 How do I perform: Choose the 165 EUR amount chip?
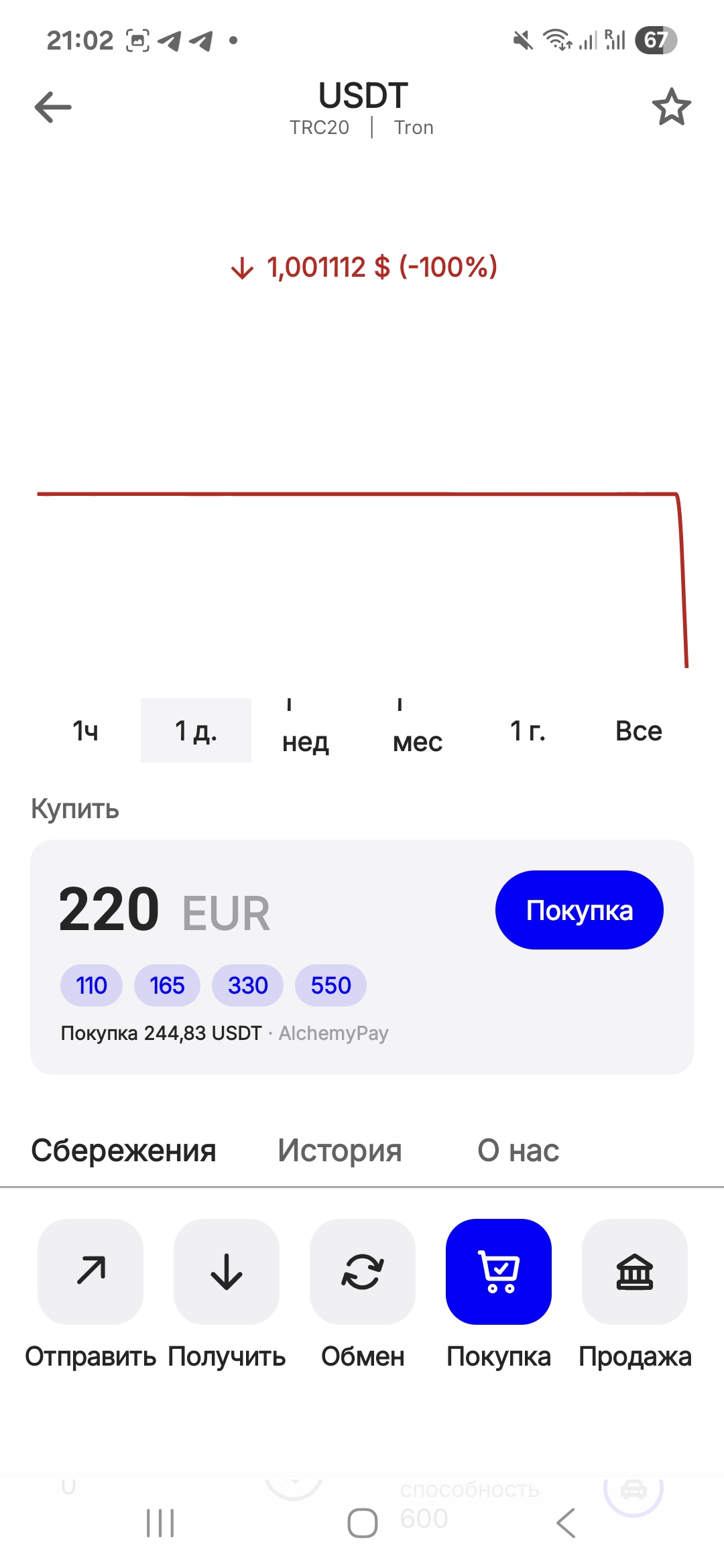tap(167, 986)
